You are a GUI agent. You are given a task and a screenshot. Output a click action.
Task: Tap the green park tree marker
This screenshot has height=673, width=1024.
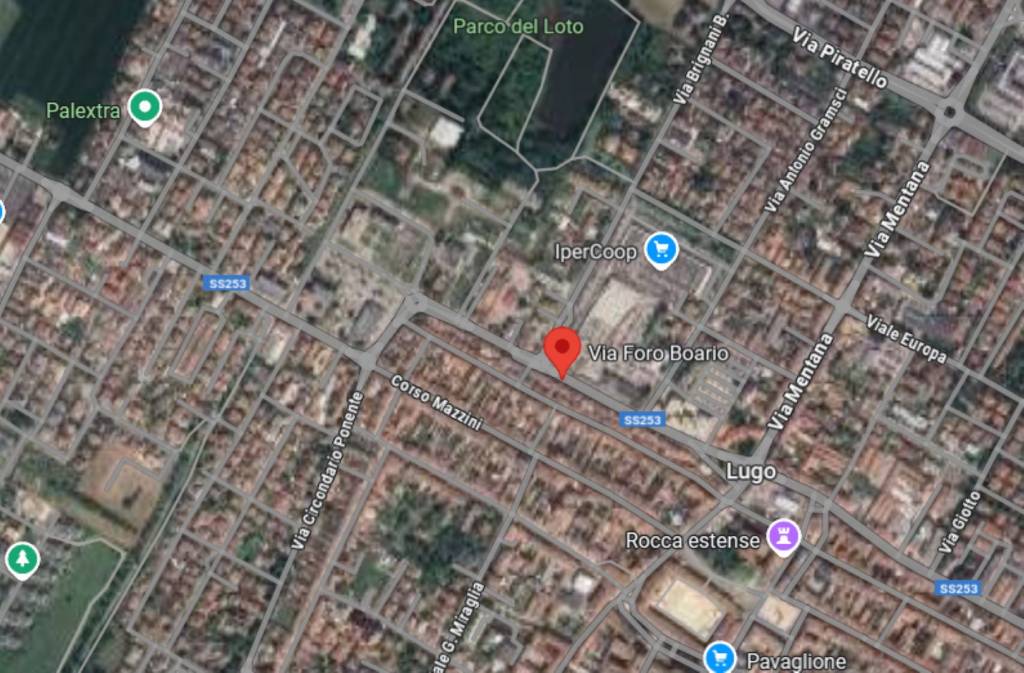pos(22,560)
